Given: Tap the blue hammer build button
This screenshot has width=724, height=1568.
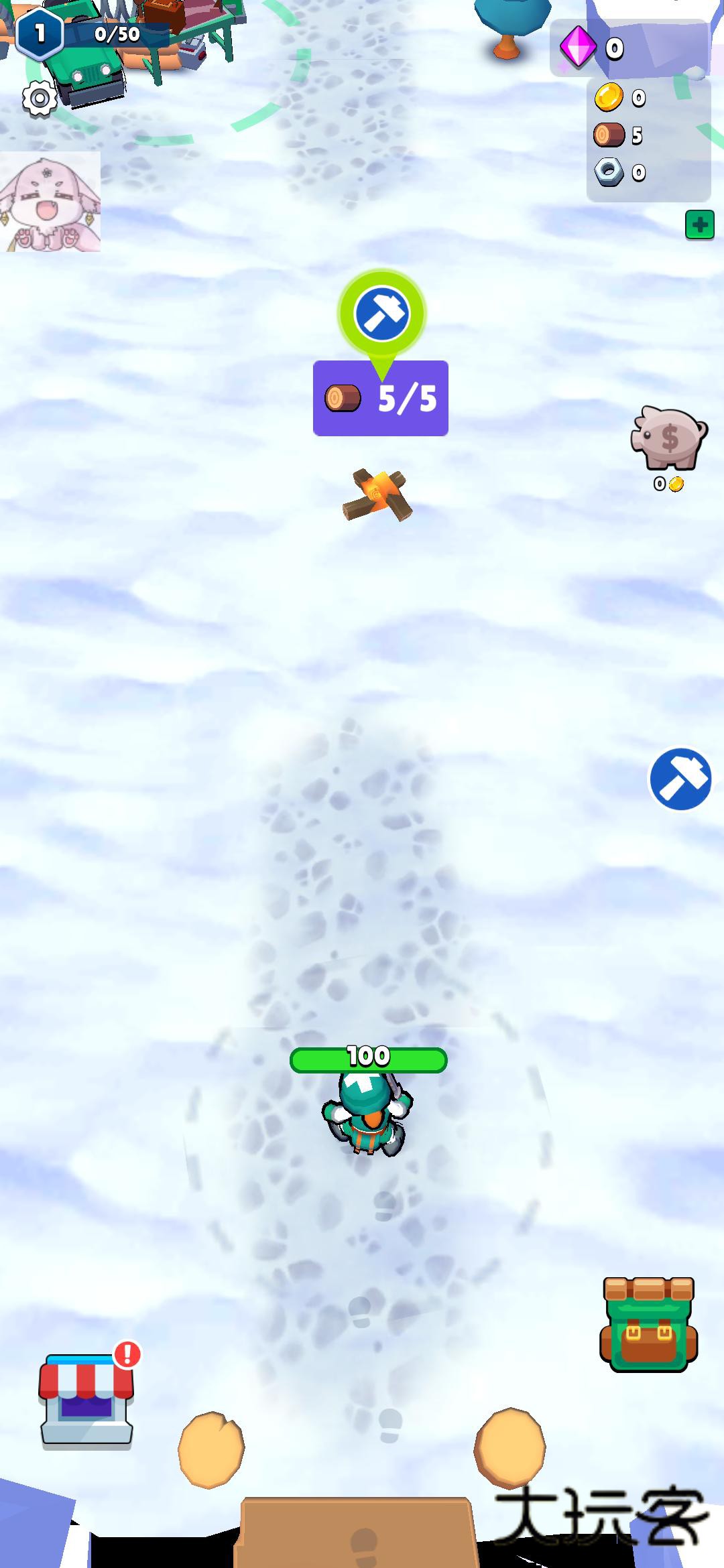Looking at the screenshot, I should [680, 779].
